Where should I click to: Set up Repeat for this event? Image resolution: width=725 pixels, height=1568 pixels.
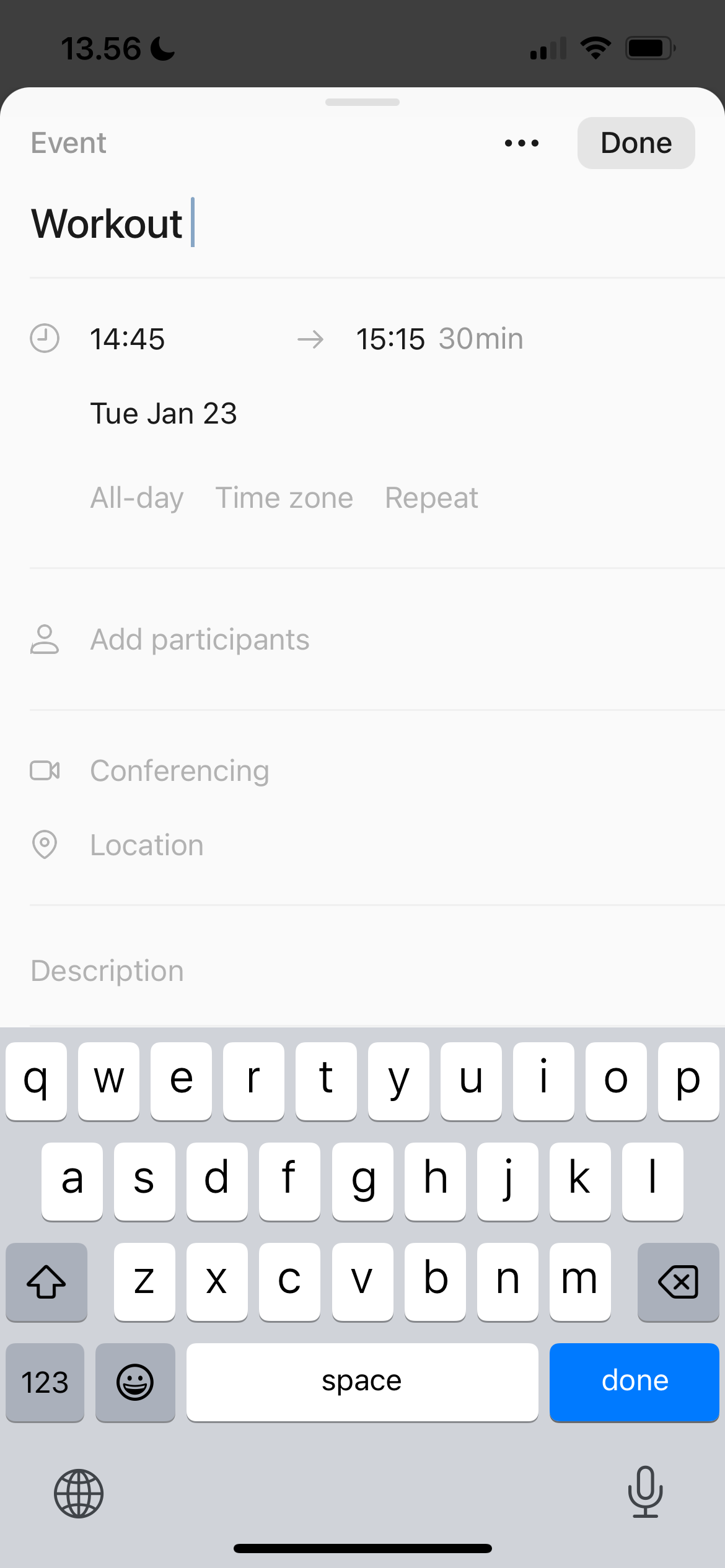coord(431,498)
